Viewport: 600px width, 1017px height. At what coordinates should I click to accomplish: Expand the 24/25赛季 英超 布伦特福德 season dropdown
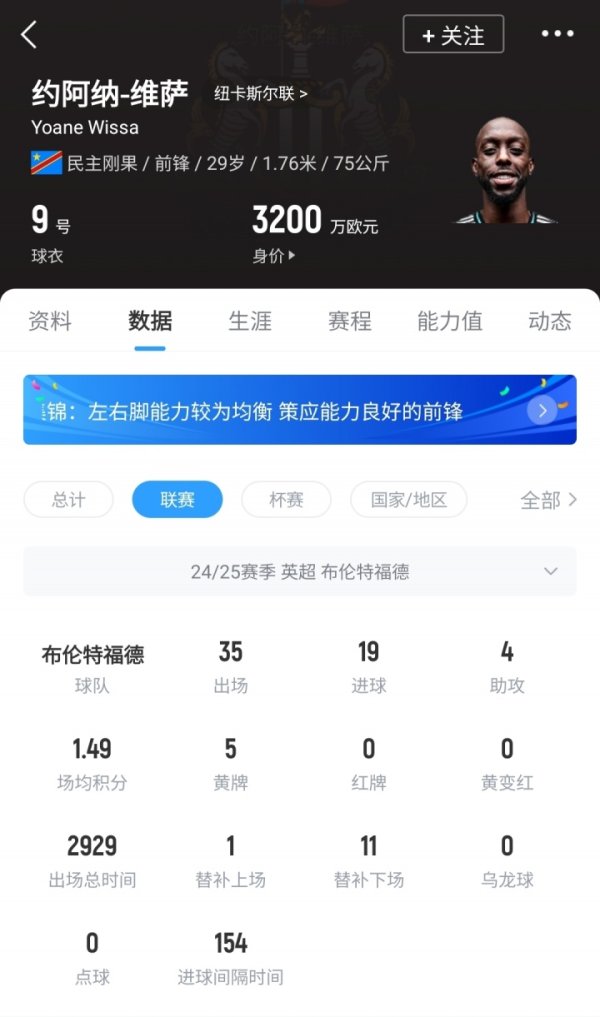(x=300, y=571)
